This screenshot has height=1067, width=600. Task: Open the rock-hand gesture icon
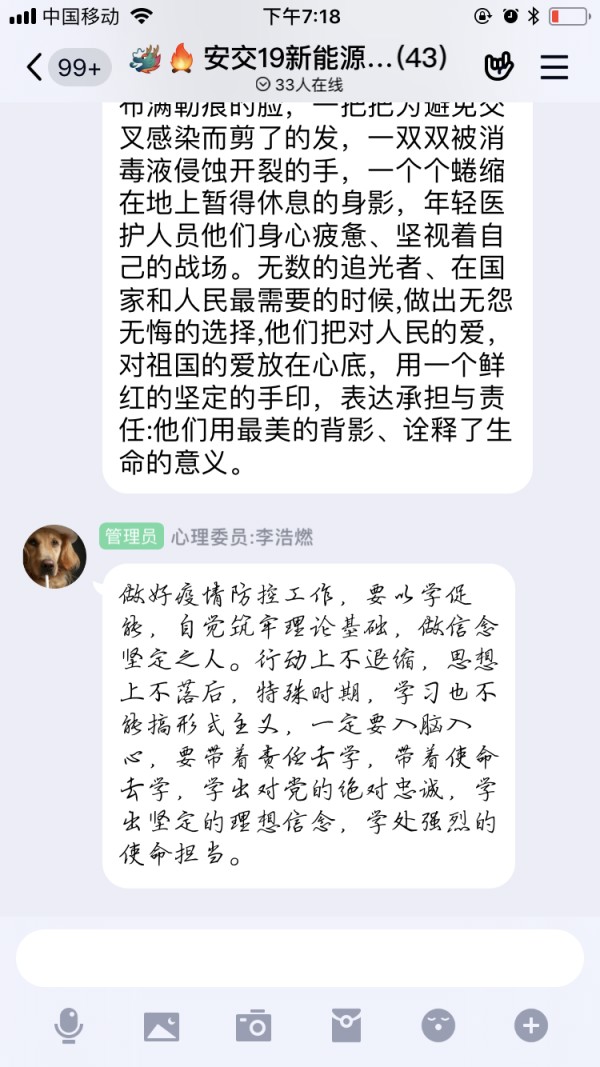pyautogui.click(x=498, y=67)
